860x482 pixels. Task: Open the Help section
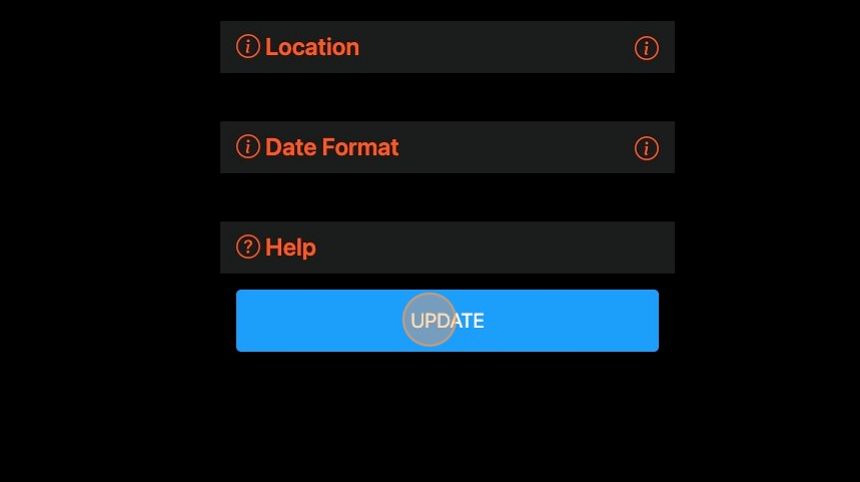pyautogui.click(x=290, y=247)
